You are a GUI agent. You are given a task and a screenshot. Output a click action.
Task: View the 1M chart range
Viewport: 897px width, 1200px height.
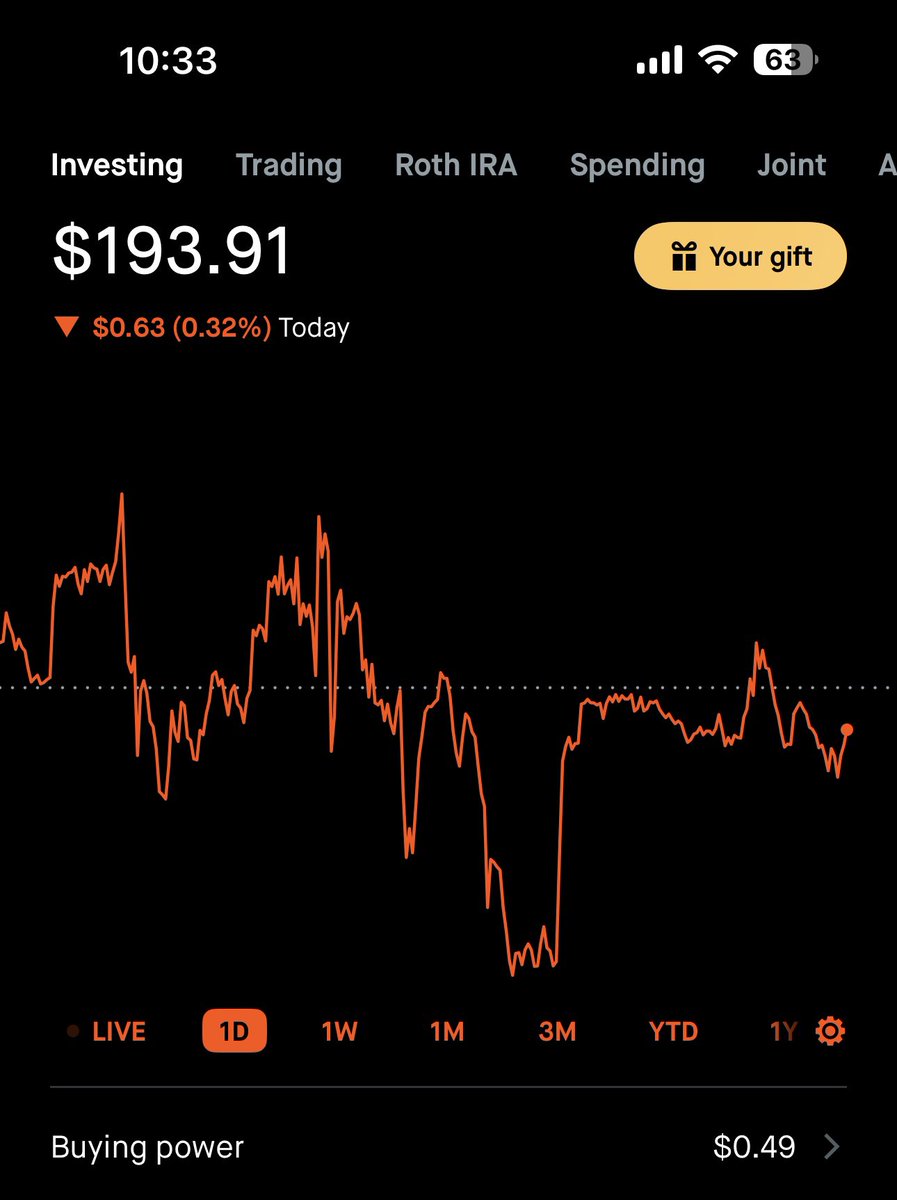coord(447,1031)
